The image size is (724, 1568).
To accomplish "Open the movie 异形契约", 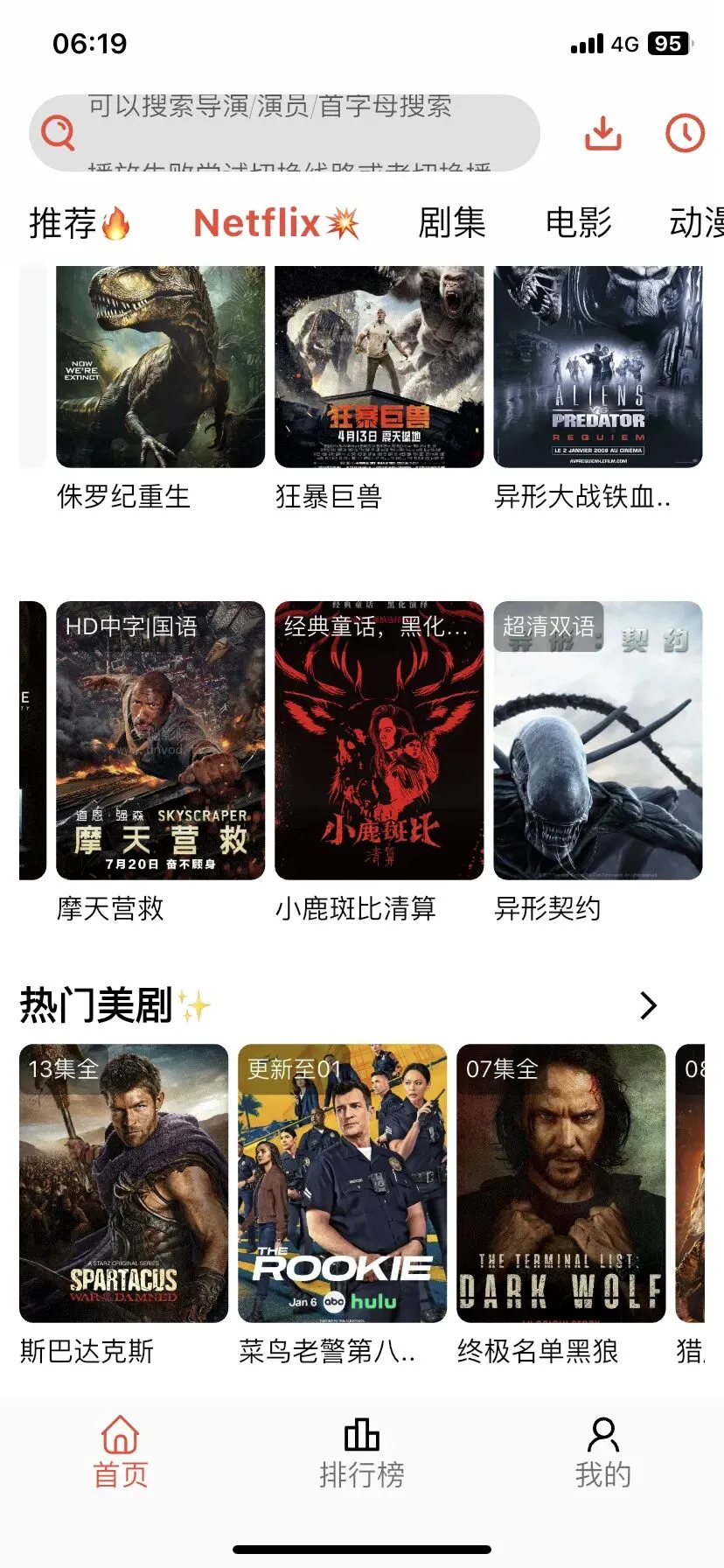I will pyautogui.click(x=598, y=740).
